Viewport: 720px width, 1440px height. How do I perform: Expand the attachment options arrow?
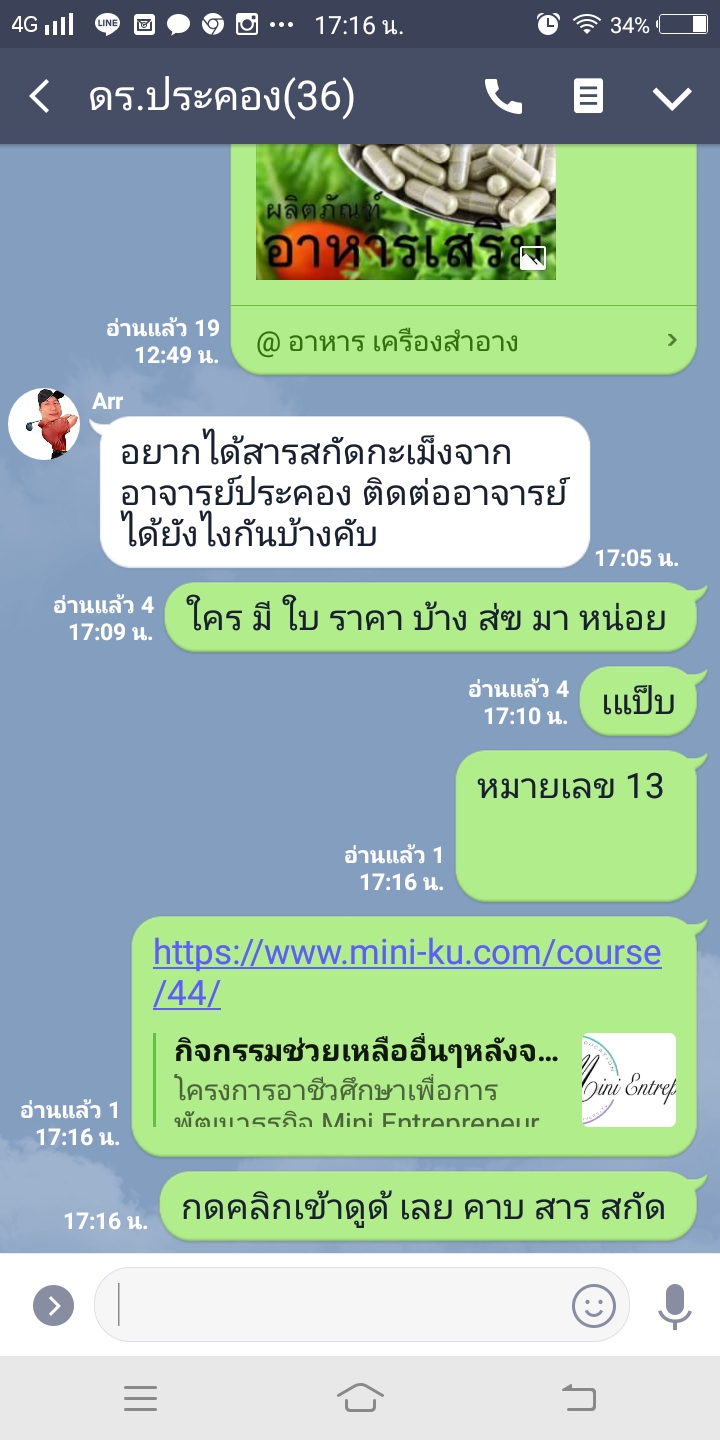53,1304
